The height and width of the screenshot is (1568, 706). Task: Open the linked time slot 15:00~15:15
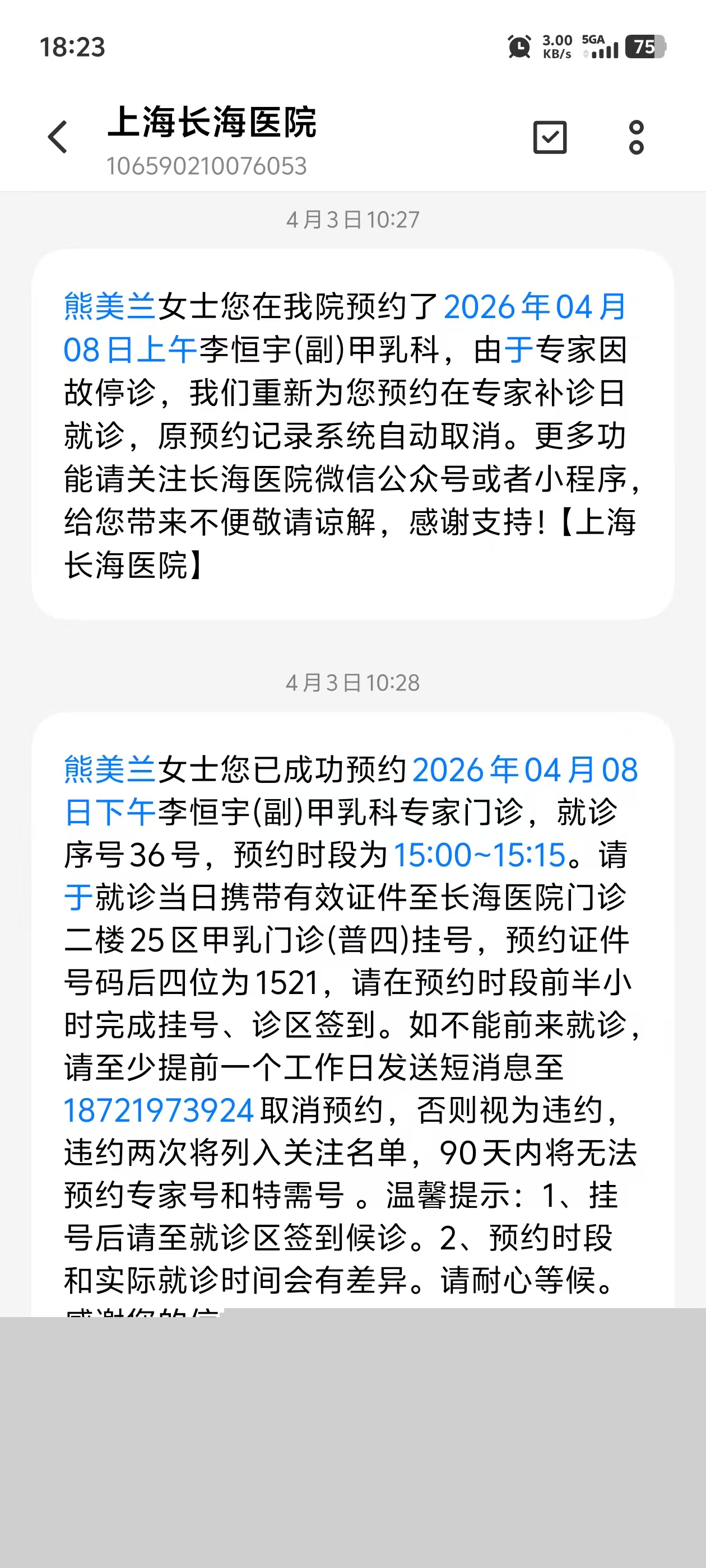[480, 855]
